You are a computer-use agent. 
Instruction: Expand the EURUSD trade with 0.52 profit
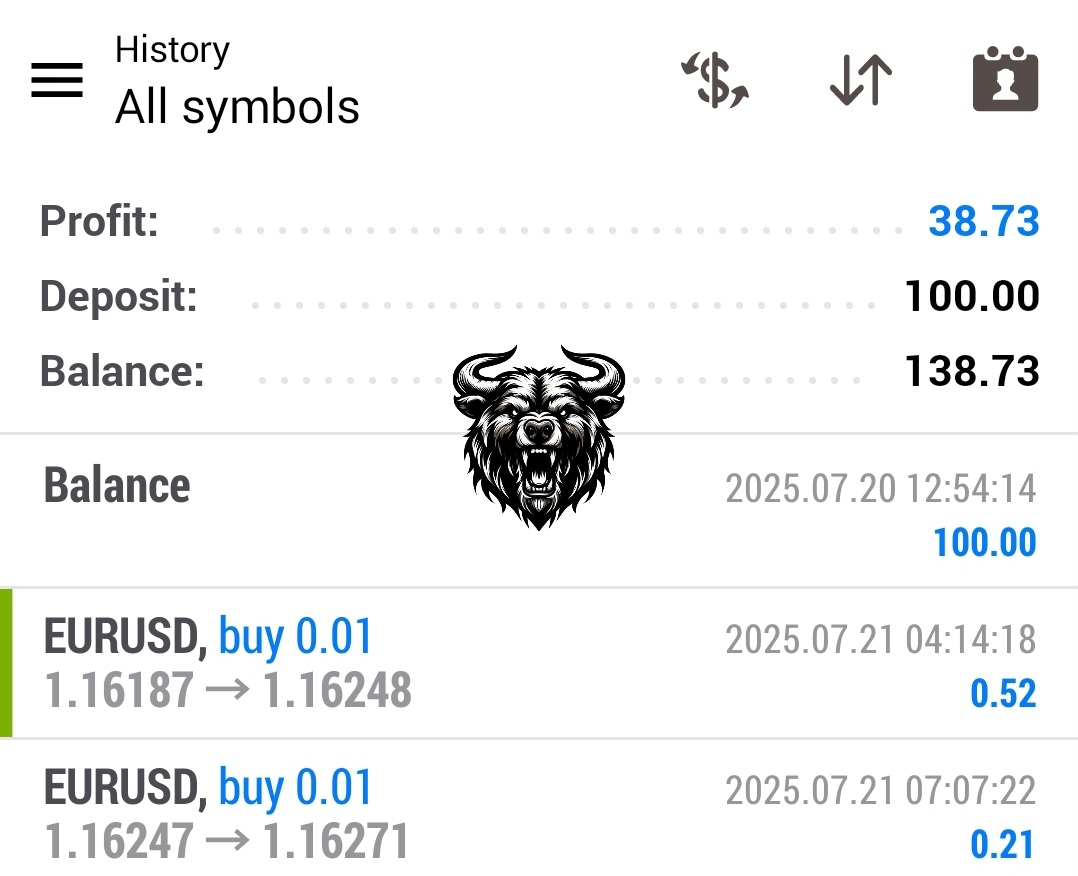pos(540,664)
